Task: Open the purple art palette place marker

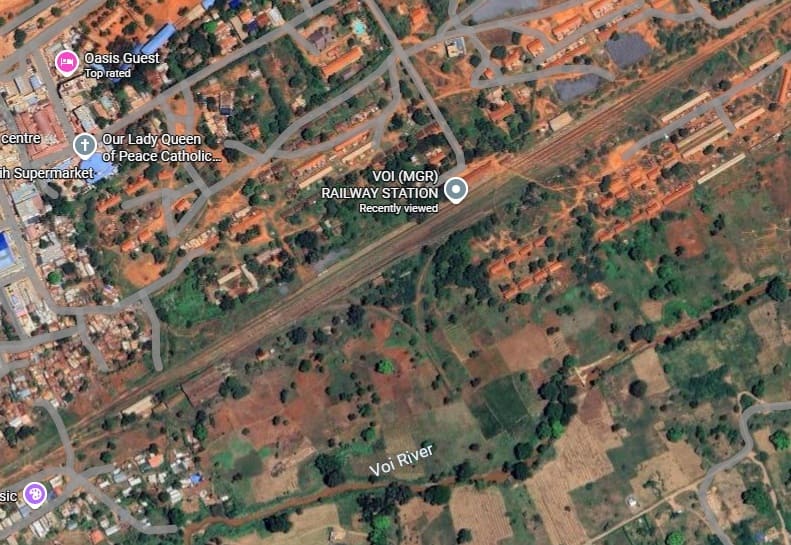Action: (x=35, y=493)
